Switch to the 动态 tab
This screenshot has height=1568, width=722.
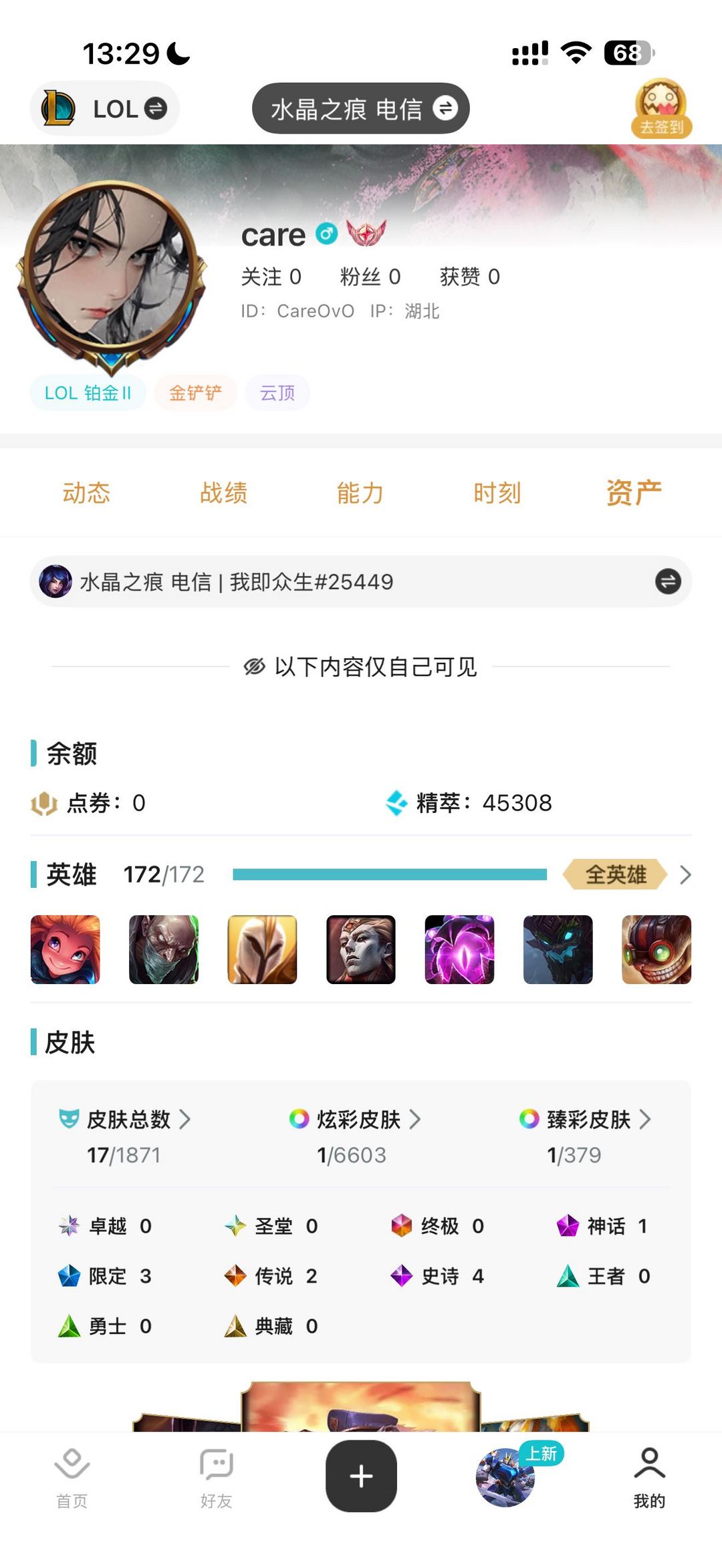(86, 493)
